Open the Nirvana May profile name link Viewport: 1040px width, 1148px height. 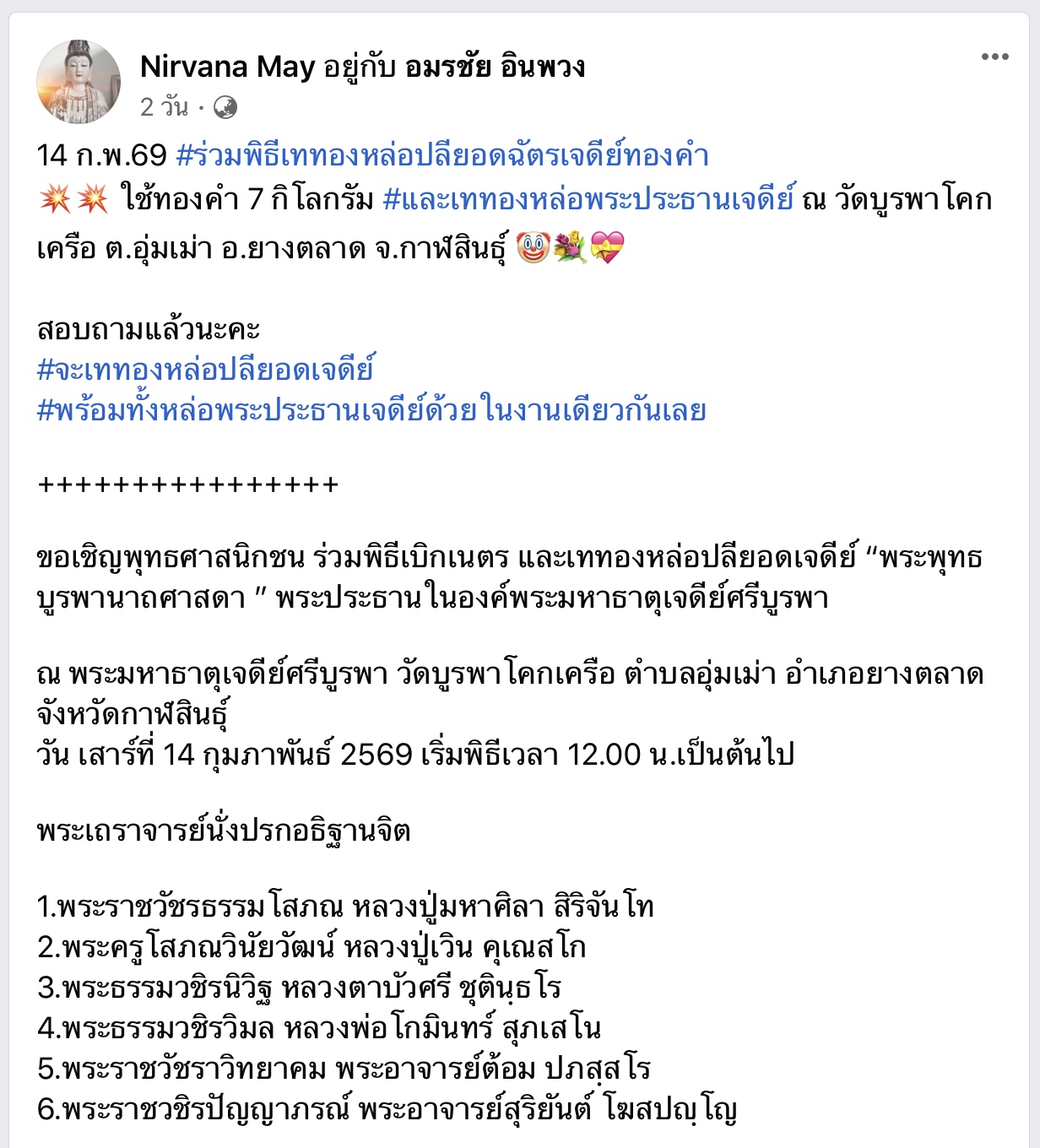(227, 67)
